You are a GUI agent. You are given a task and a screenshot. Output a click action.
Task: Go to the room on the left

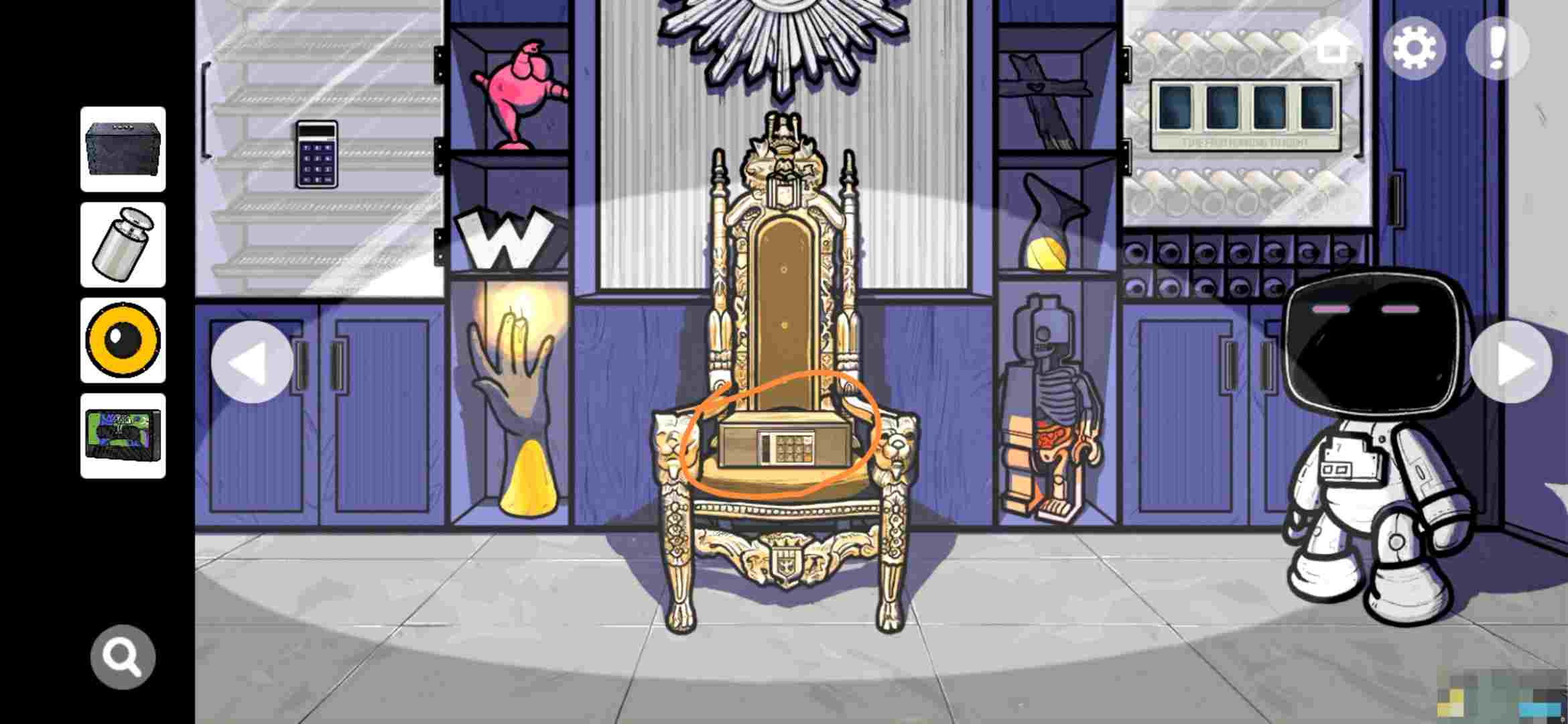tap(251, 363)
